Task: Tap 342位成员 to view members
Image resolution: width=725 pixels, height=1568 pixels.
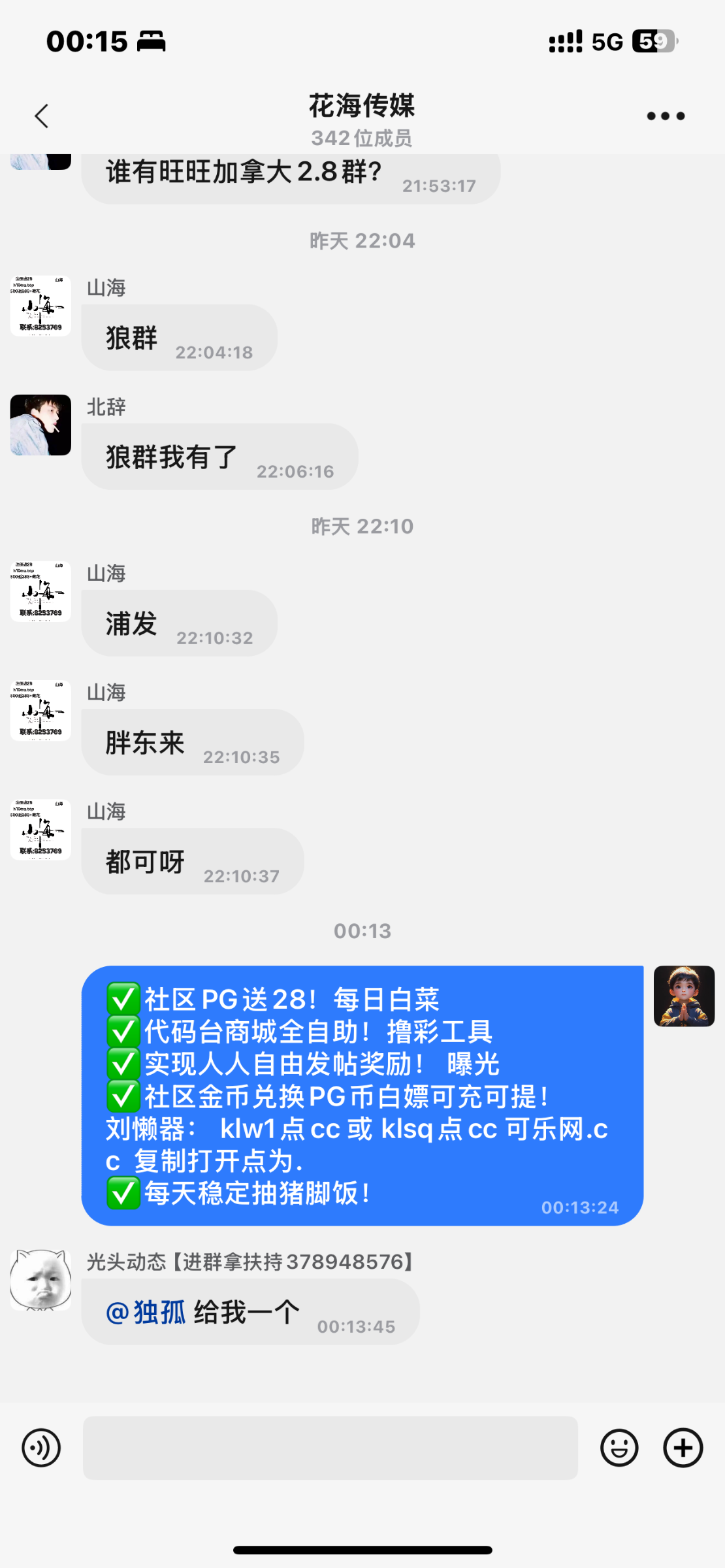Action: (x=362, y=138)
